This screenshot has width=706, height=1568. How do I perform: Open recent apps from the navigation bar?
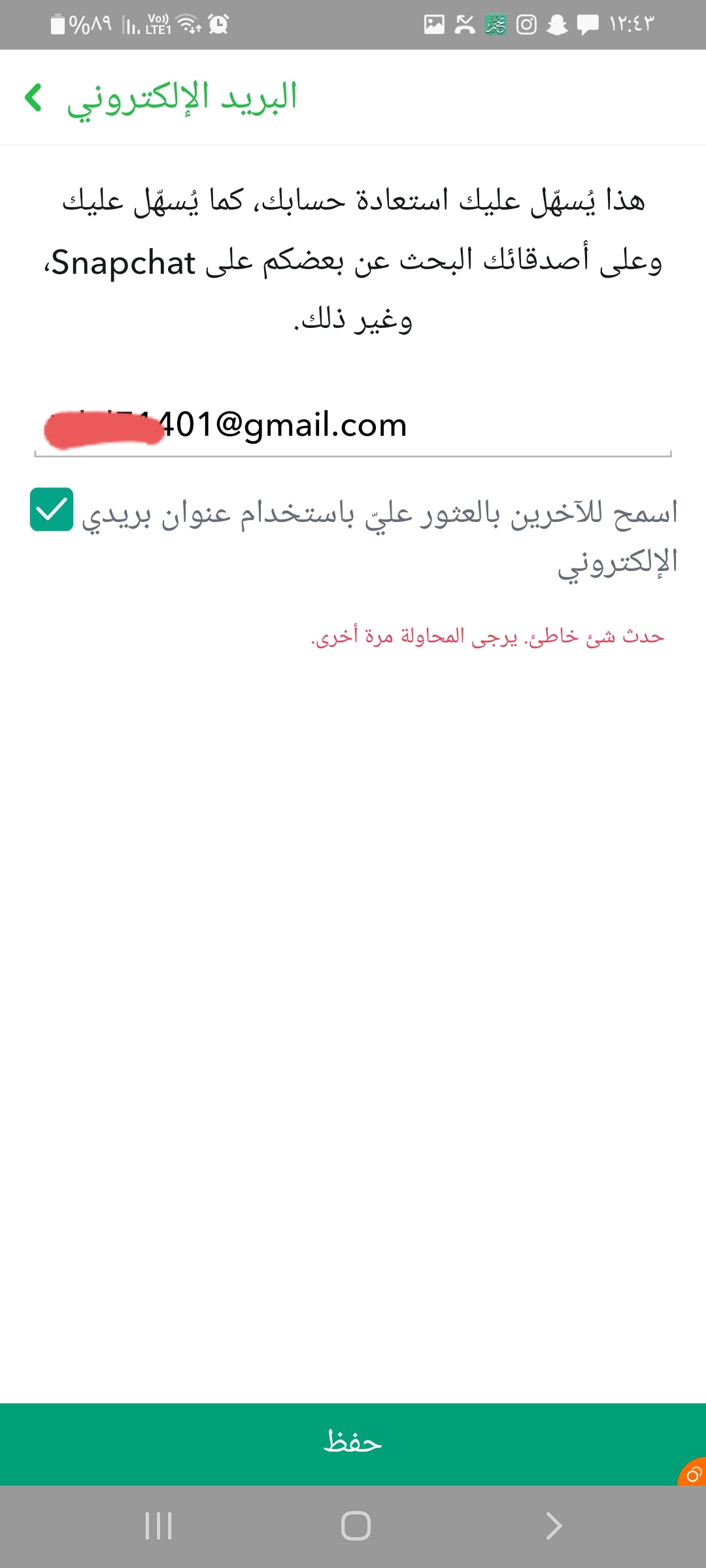pos(158,1526)
